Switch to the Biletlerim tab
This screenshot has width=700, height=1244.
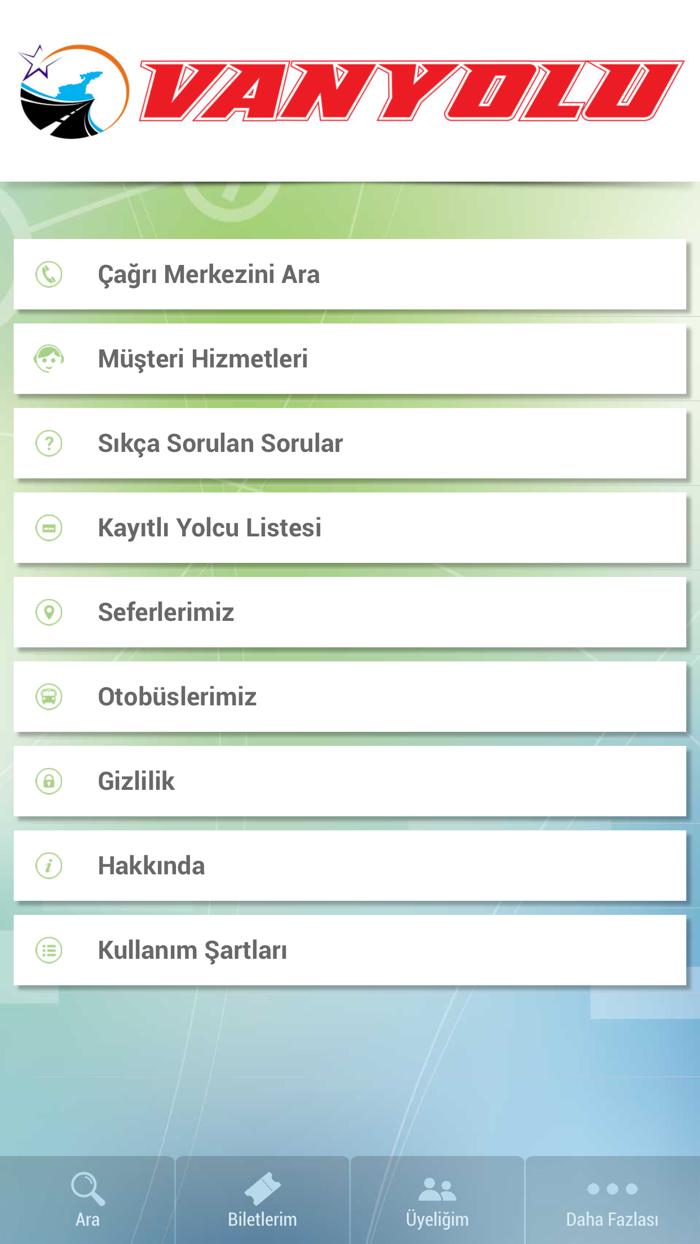click(262, 1200)
